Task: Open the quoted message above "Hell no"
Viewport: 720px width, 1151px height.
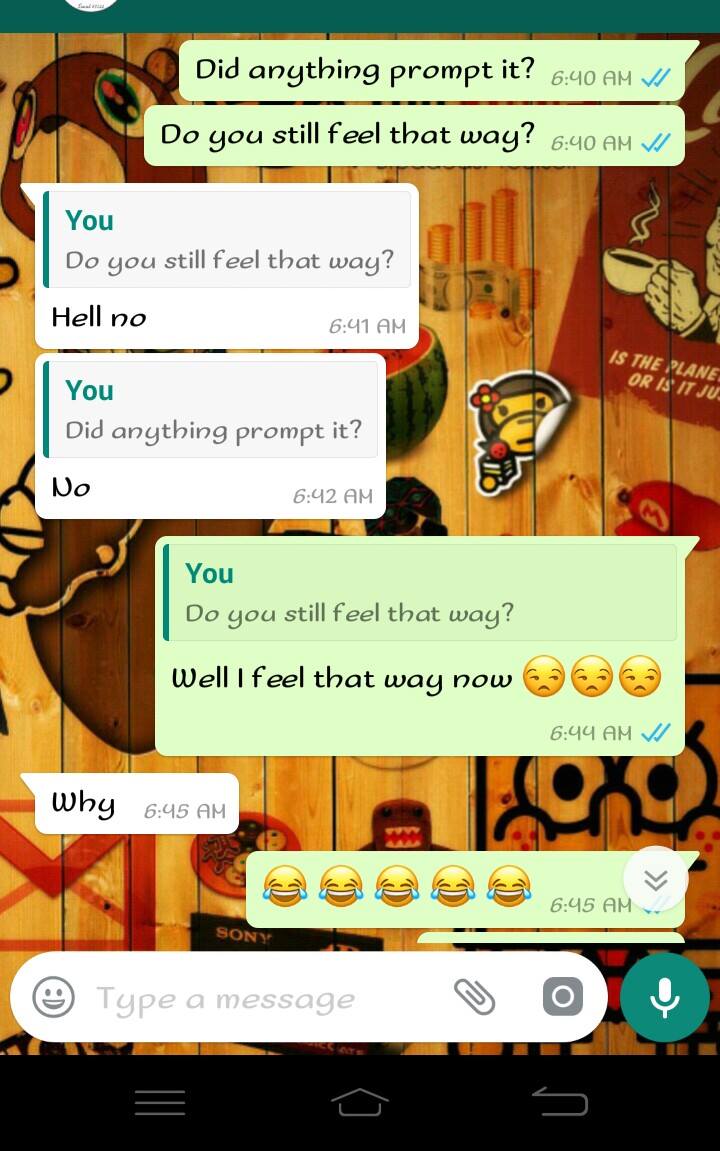Action: pyautogui.click(x=227, y=240)
